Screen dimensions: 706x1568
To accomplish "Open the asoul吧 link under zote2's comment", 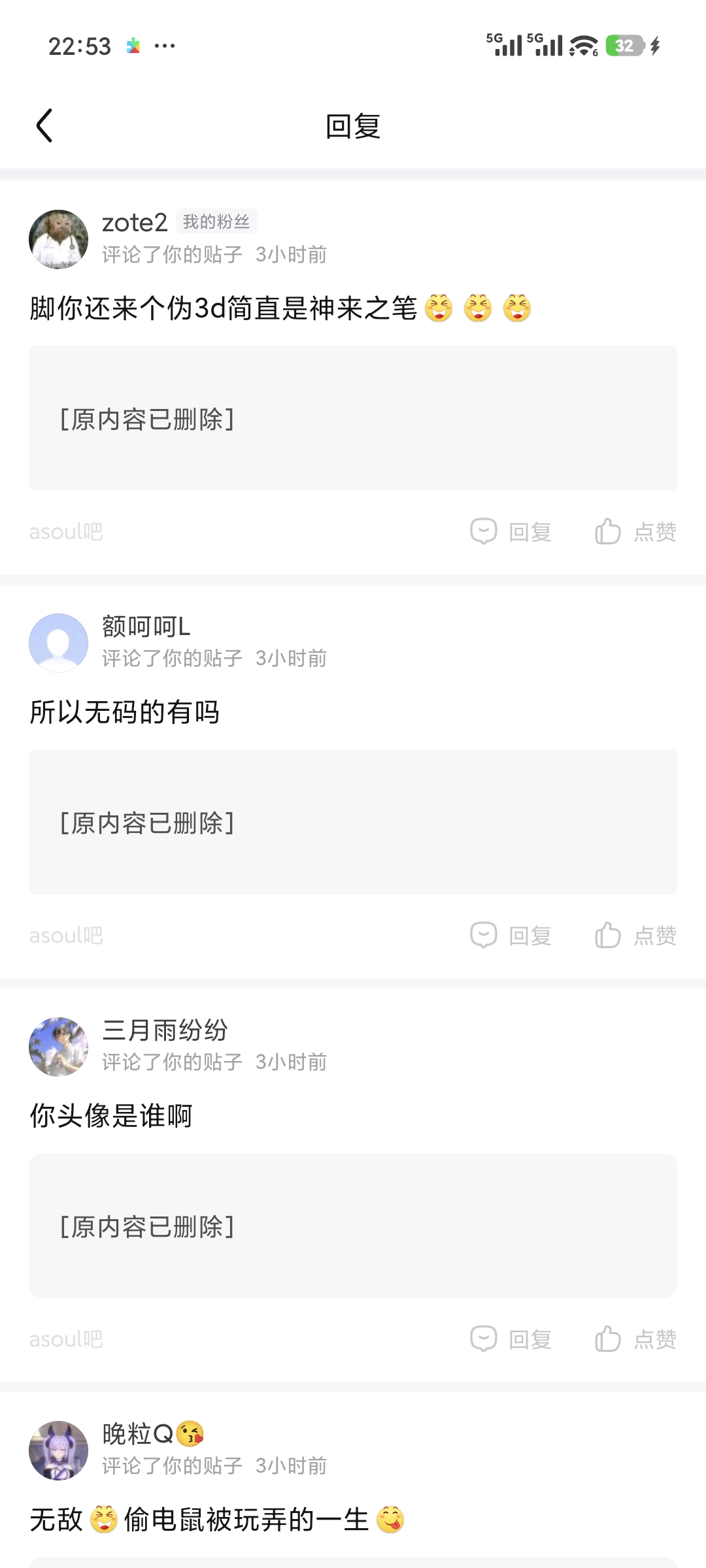I will point(66,532).
